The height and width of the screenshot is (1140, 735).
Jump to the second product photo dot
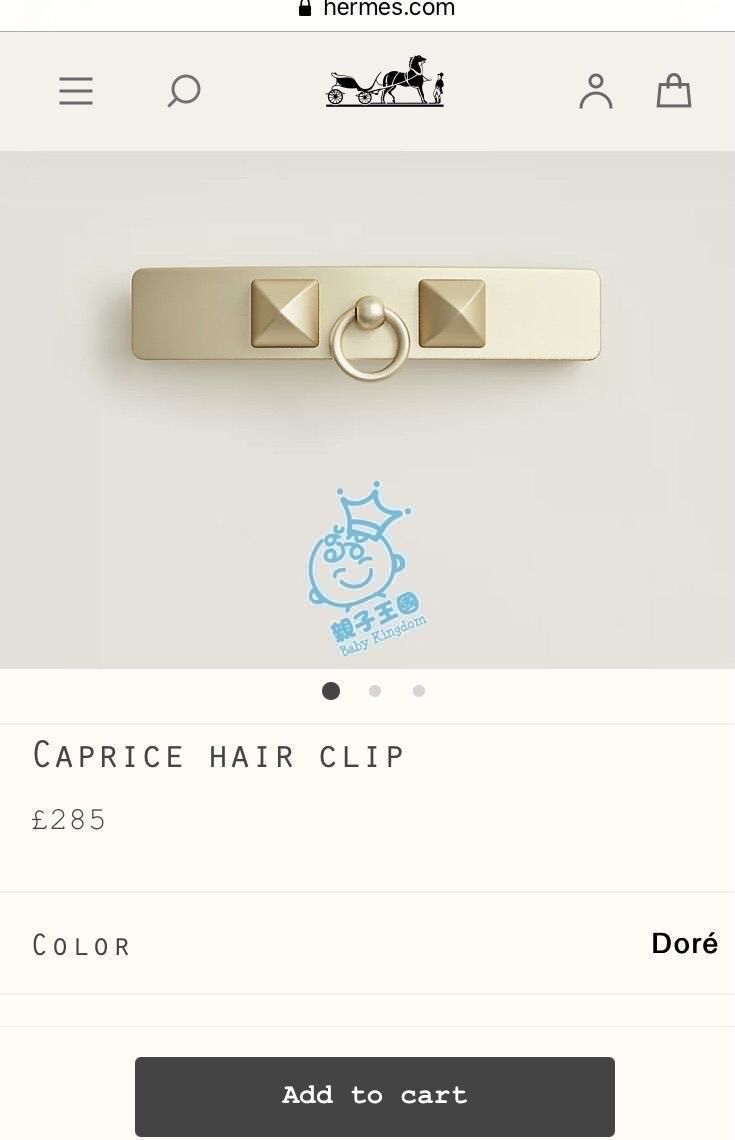tap(375, 691)
